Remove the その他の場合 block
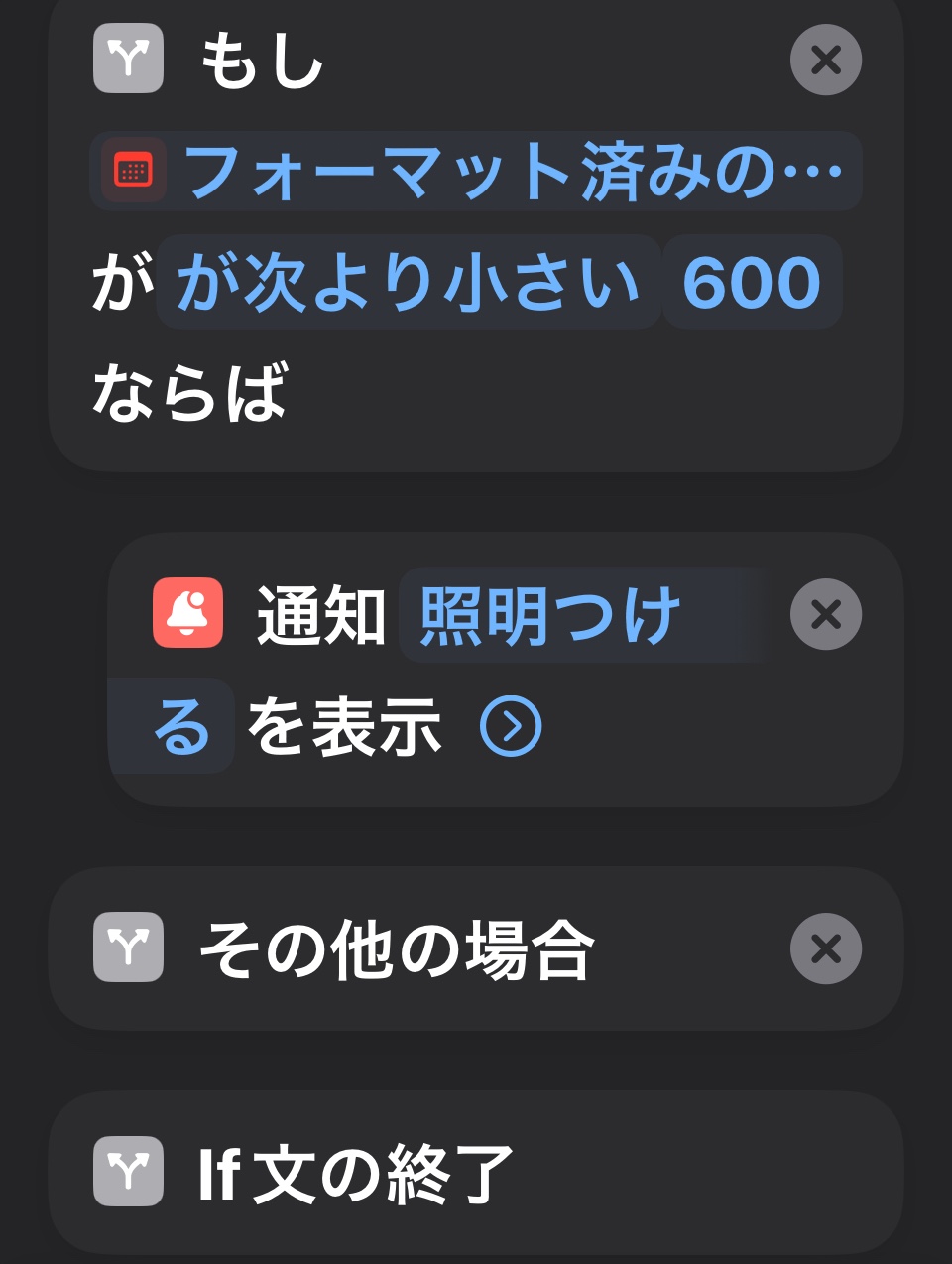The width and height of the screenshot is (952, 1264). (x=825, y=949)
